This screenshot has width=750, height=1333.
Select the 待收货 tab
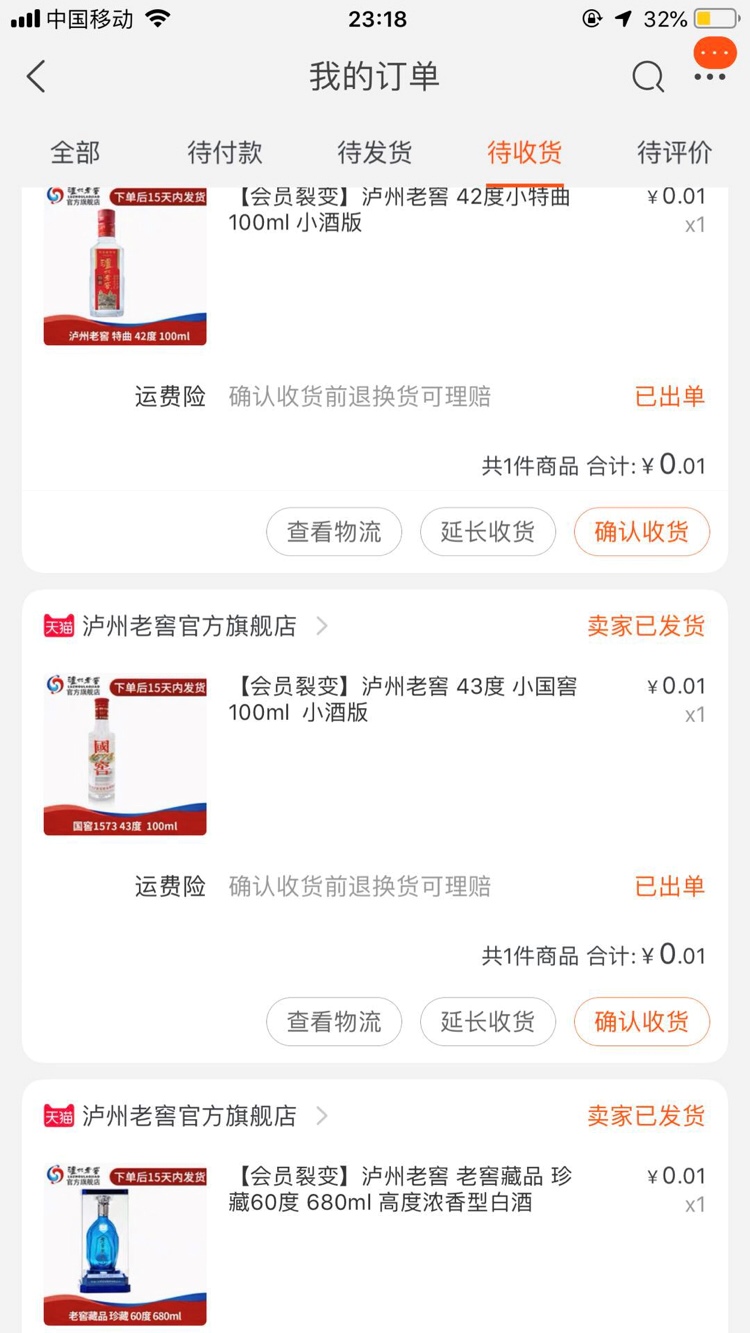click(x=525, y=153)
